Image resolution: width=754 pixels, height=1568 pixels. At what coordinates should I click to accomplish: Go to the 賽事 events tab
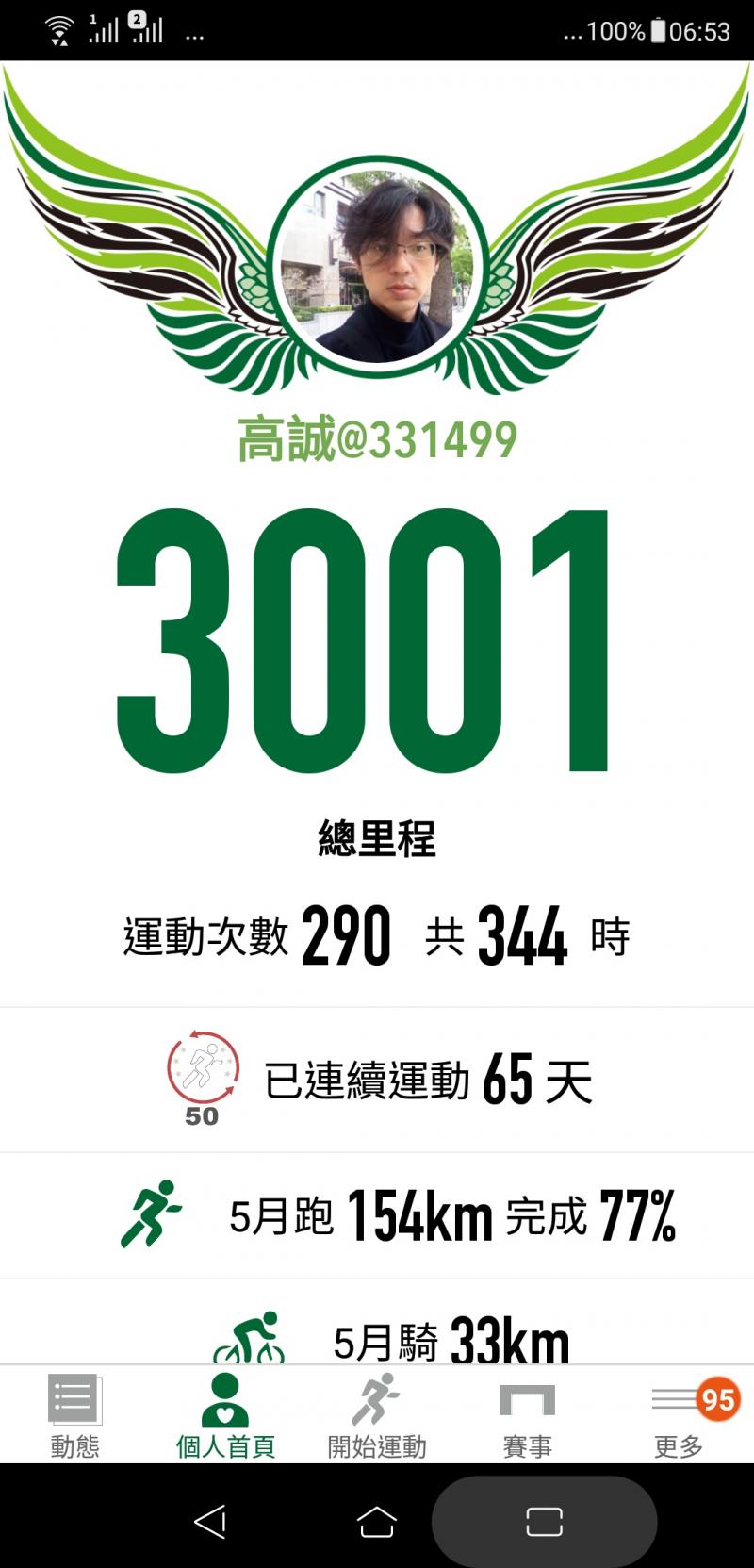pyautogui.click(x=528, y=1414)
